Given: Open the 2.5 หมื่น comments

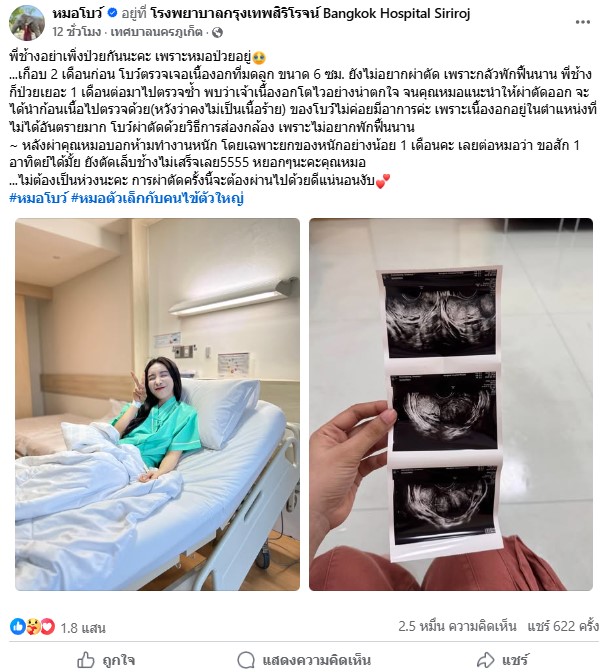Looking at the screenshot, I should [x=457, y=626].
